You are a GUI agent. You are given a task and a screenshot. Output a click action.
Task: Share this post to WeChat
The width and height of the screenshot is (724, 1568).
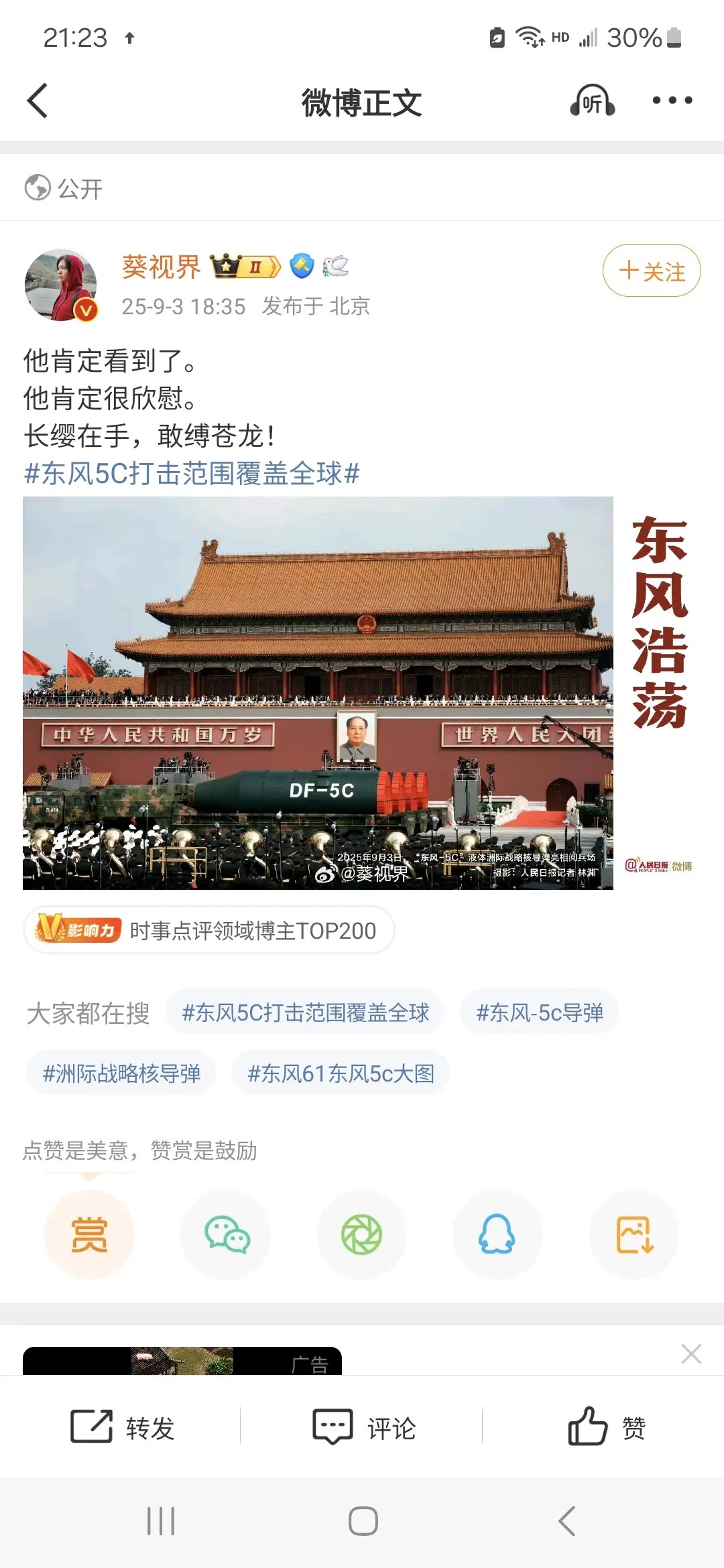[226, 1235]
